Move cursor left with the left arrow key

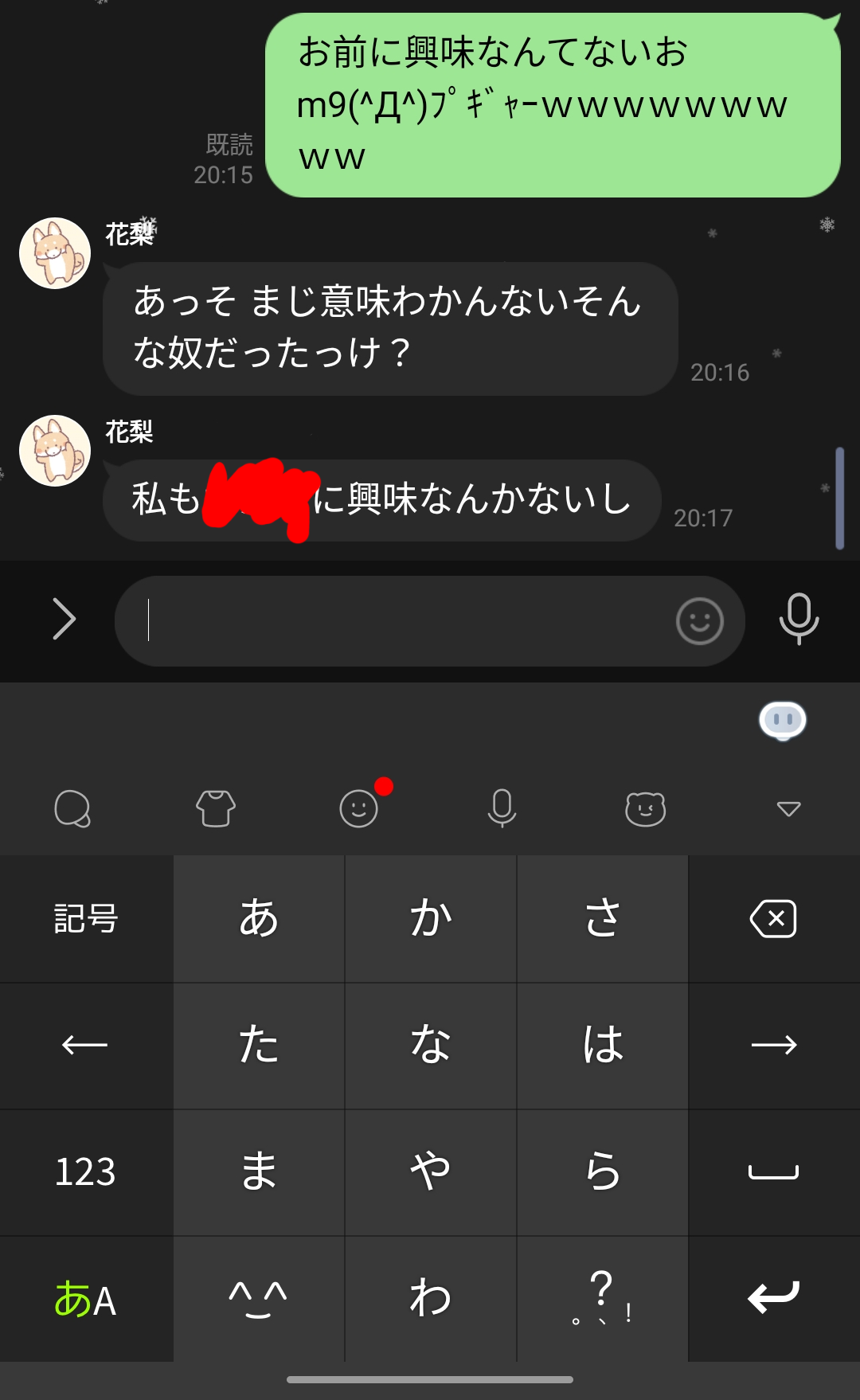86,1046
